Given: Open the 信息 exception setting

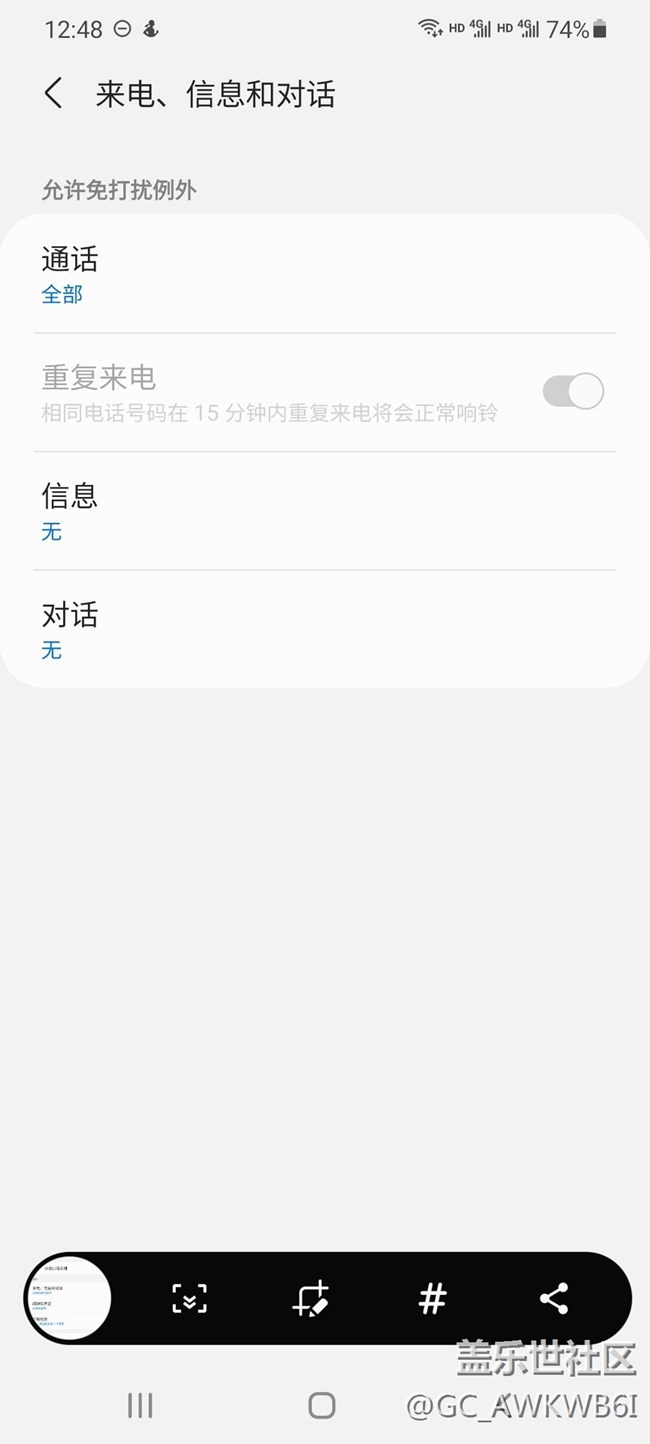Looking at the screenshot, I should tap(325, 511).
